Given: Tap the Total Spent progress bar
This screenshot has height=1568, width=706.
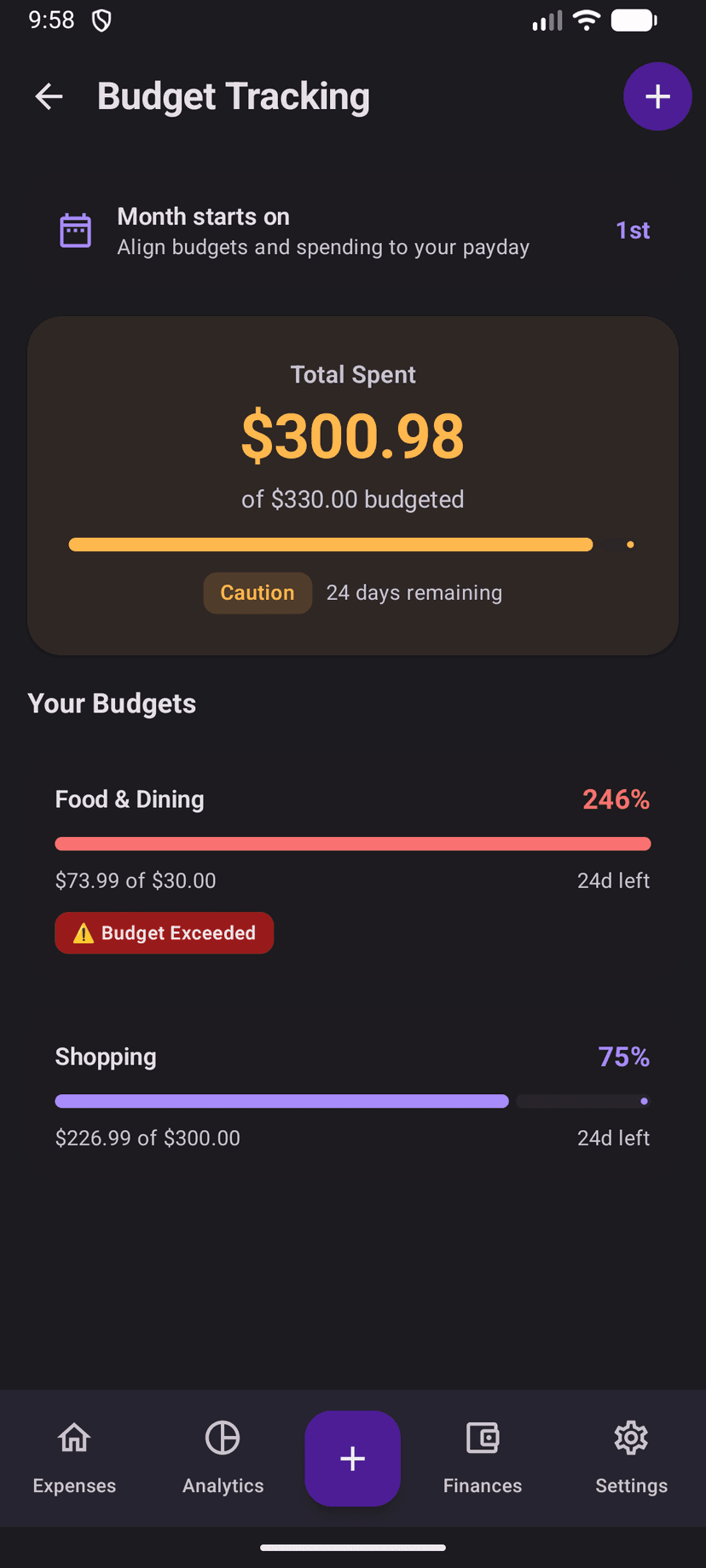Looking at the screenshot, I should 352,545.
